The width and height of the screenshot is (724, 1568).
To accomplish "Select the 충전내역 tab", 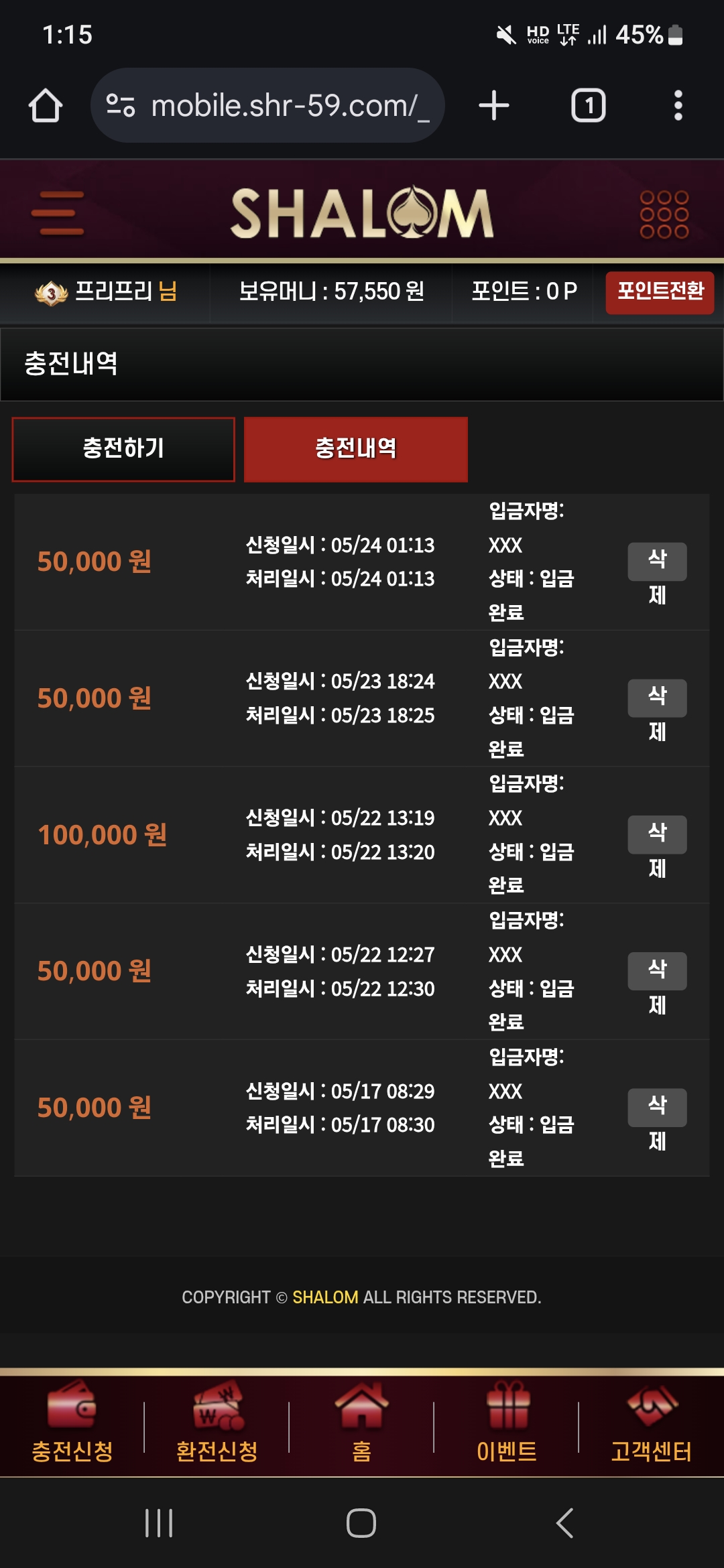I will click(356, 449).
